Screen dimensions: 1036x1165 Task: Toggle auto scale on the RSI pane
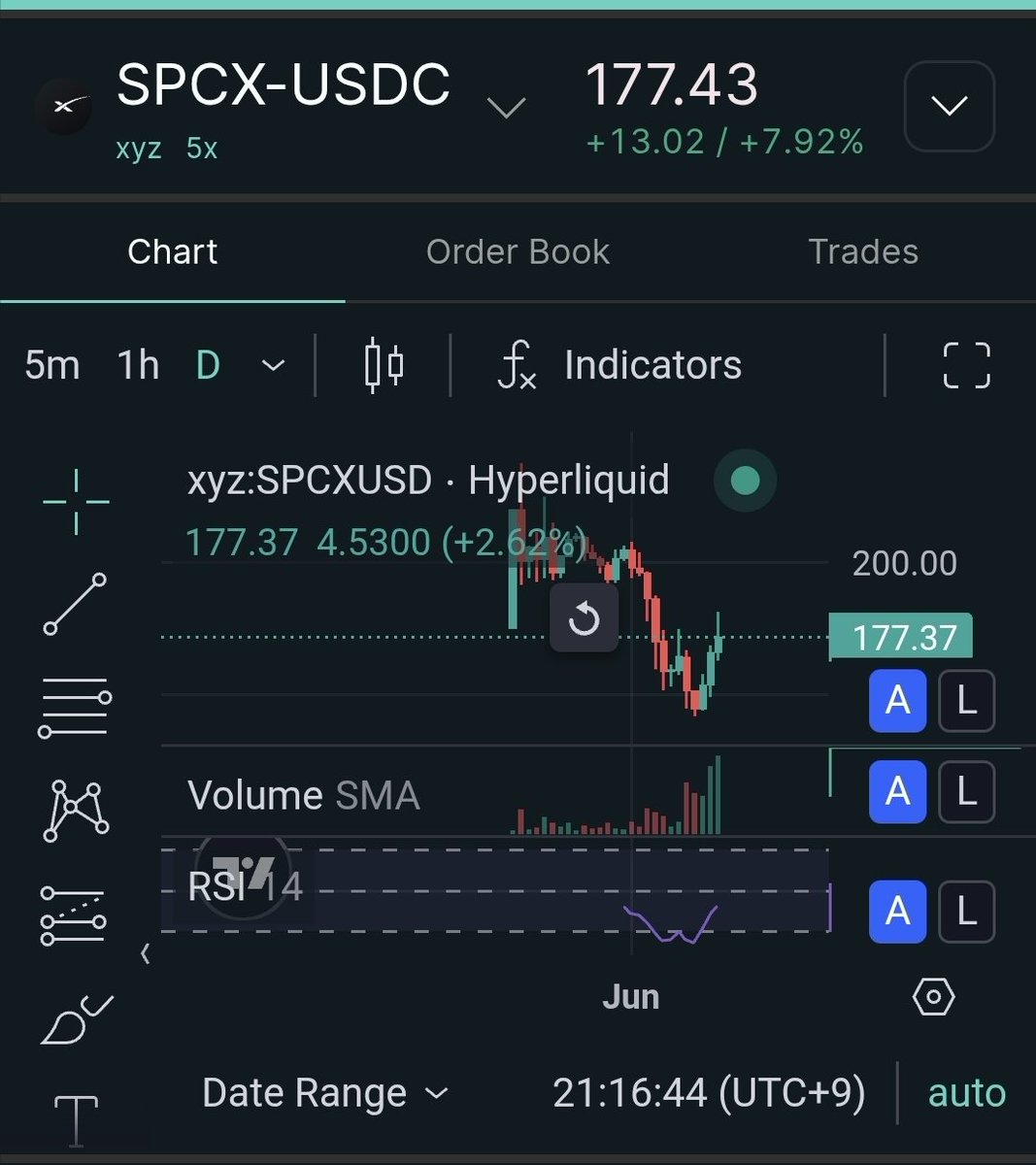(897, 912)
